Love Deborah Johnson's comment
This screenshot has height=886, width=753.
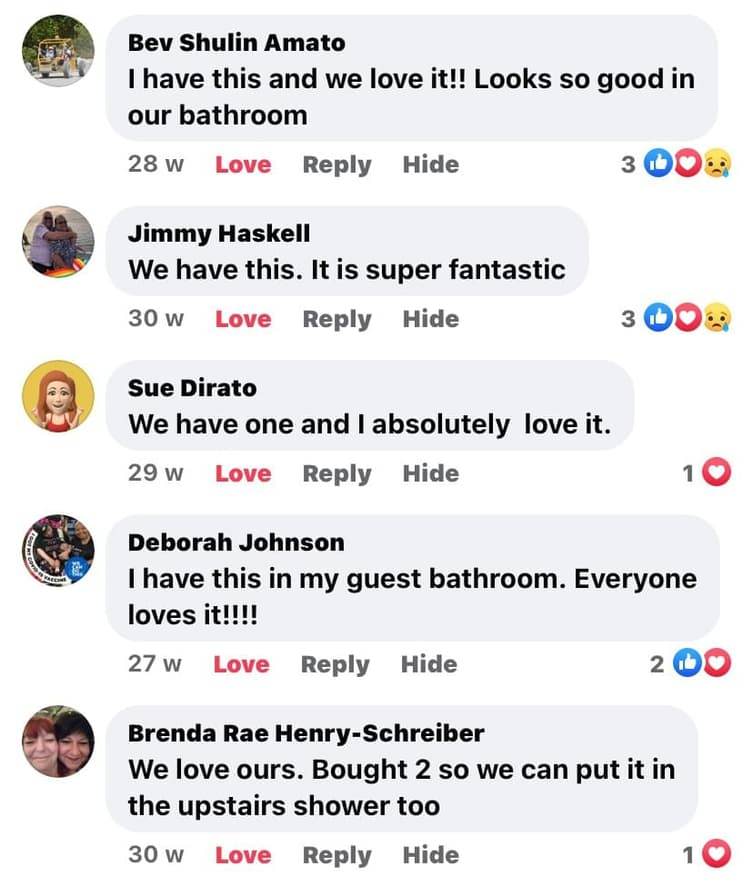(x=241, y=664)
